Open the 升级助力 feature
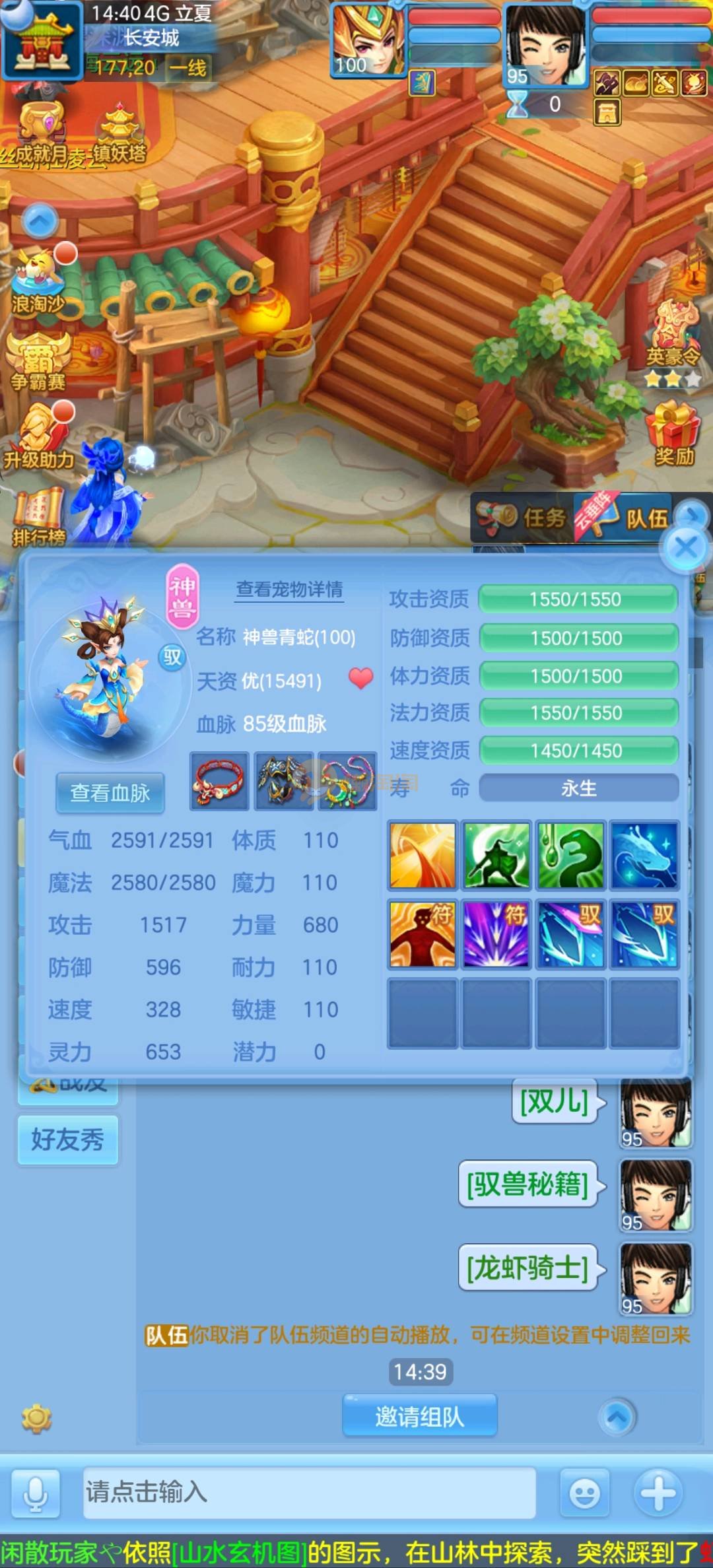Viewport: 713px width, 1568px height. [40, 437]
